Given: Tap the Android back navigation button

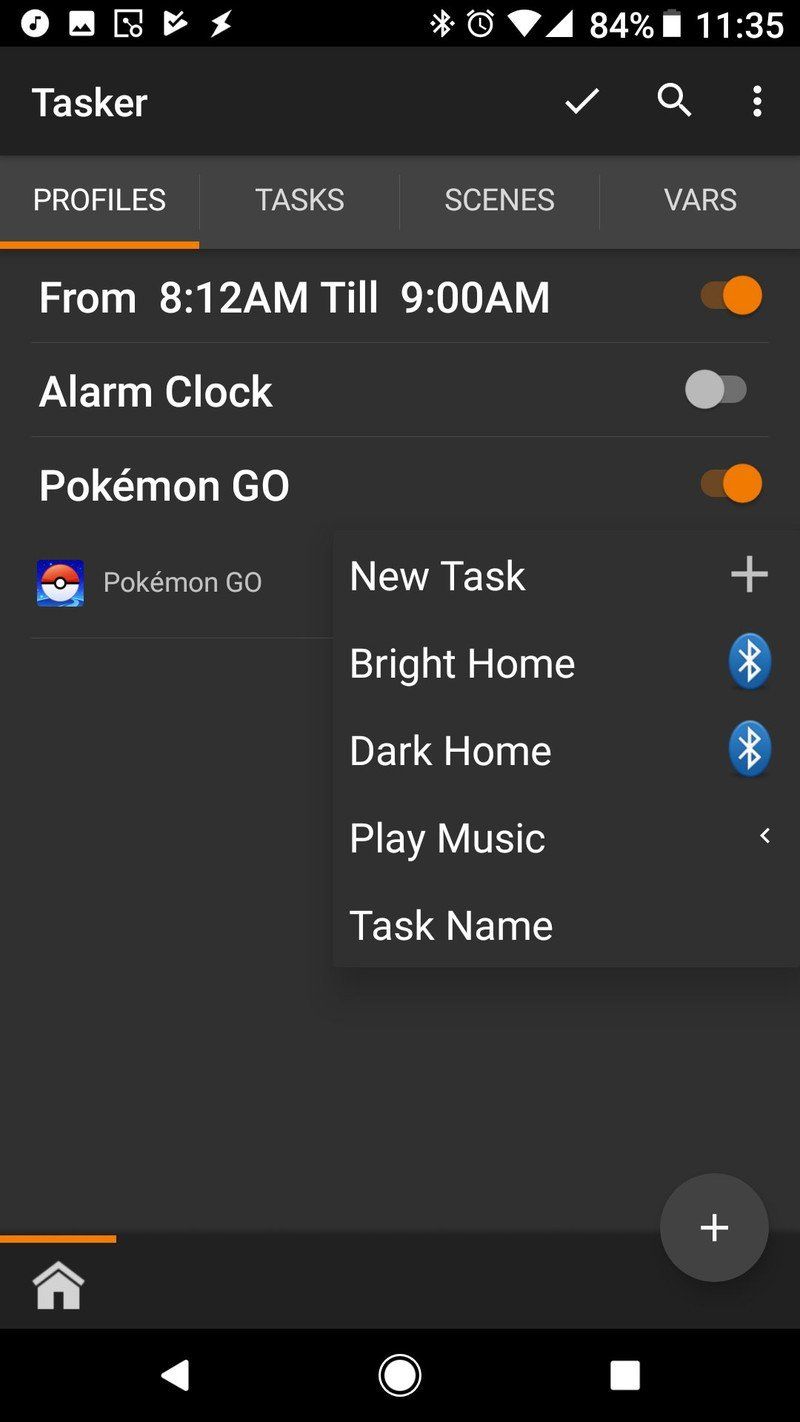Looking at the screenshot, I should 176,1374.
